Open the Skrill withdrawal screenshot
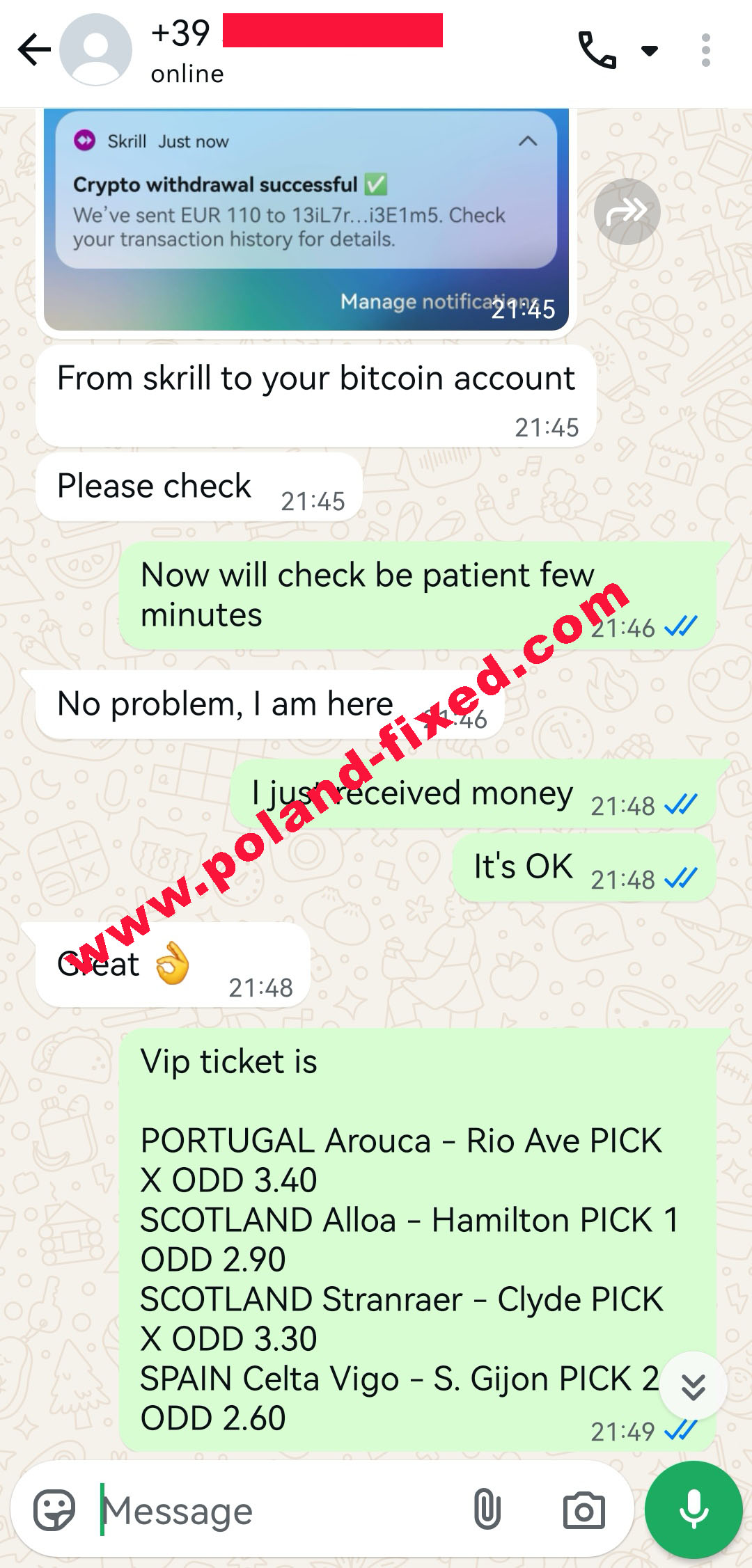 pyautogui.click(x=306, y=220)
